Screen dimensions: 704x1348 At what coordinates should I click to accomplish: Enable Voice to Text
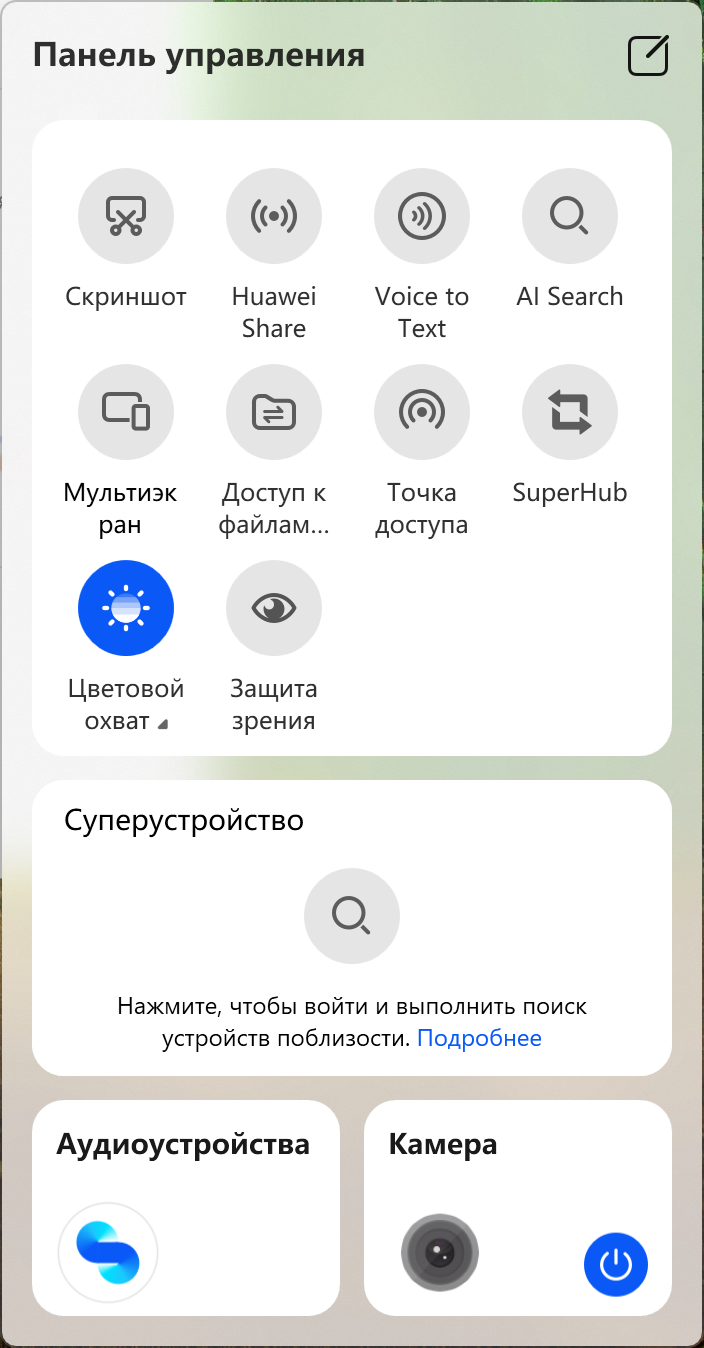pyautogui.click(x=422, y=216)
